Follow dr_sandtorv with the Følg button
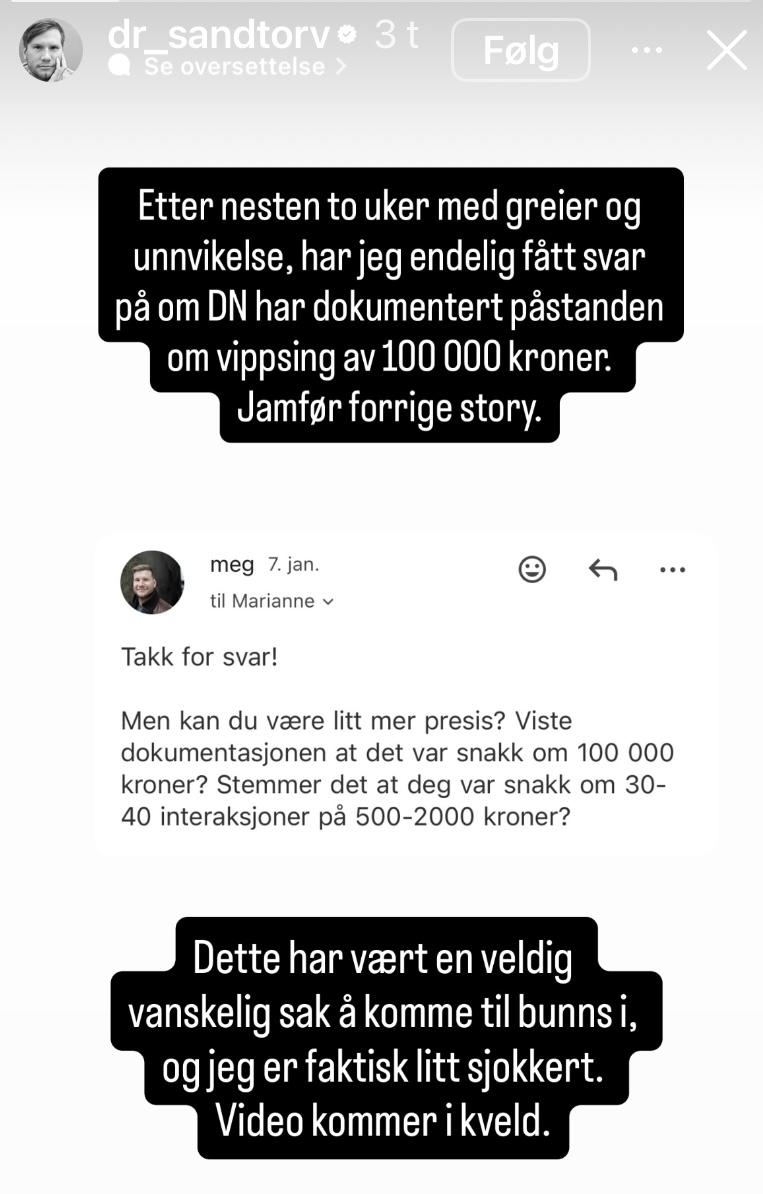This screenshot has height=1194, width=763. coord(520,50)
